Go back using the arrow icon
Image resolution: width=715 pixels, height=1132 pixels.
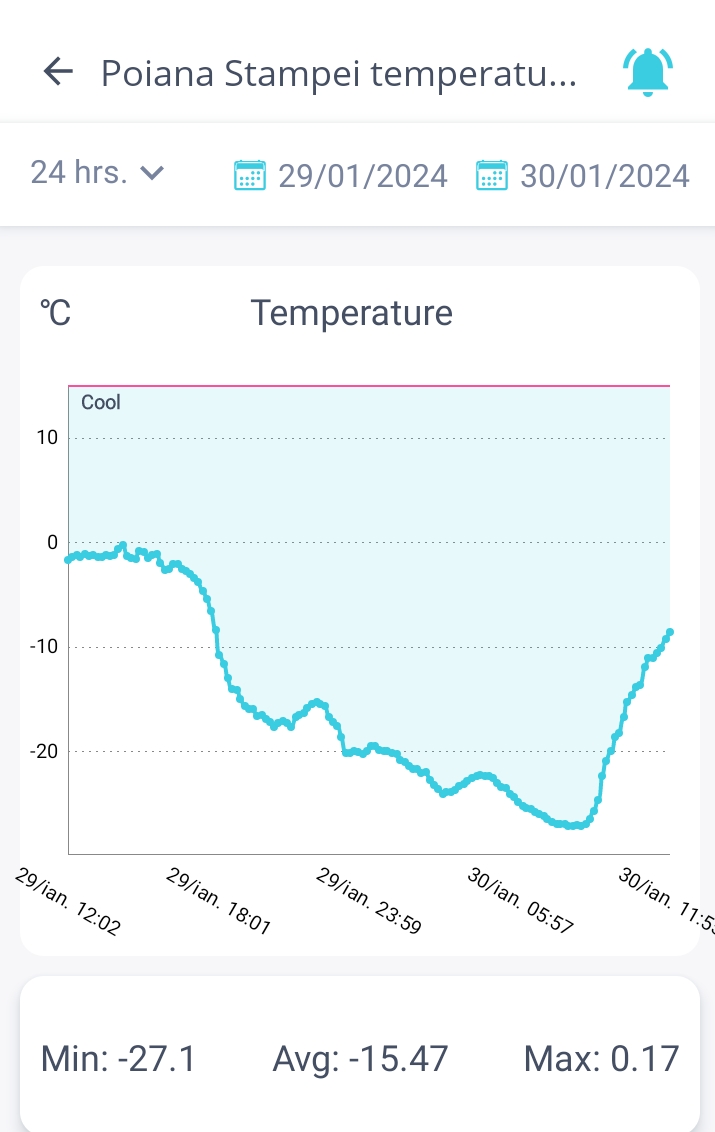coord(59,71)
